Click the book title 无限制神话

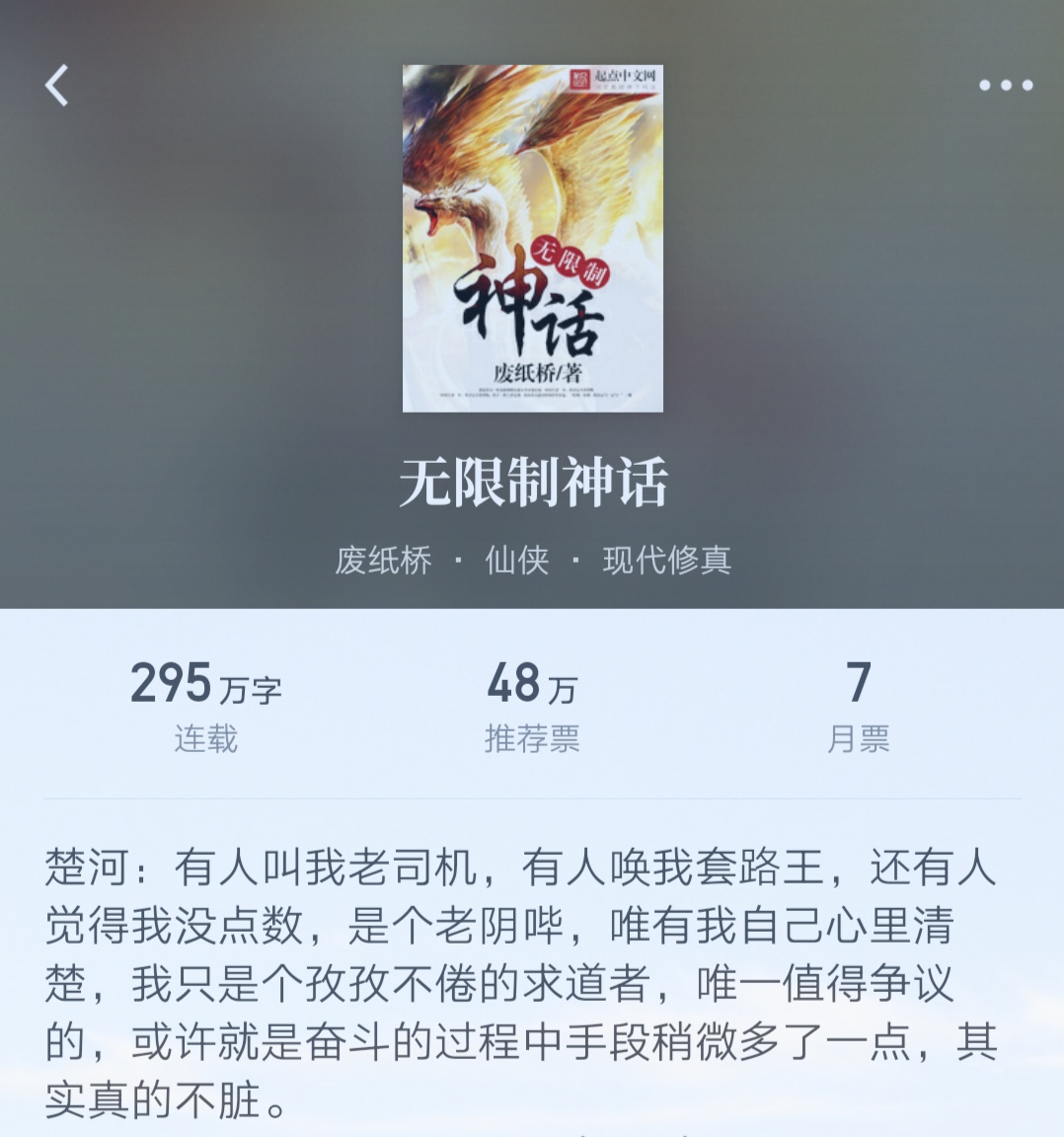pos(532,481)
